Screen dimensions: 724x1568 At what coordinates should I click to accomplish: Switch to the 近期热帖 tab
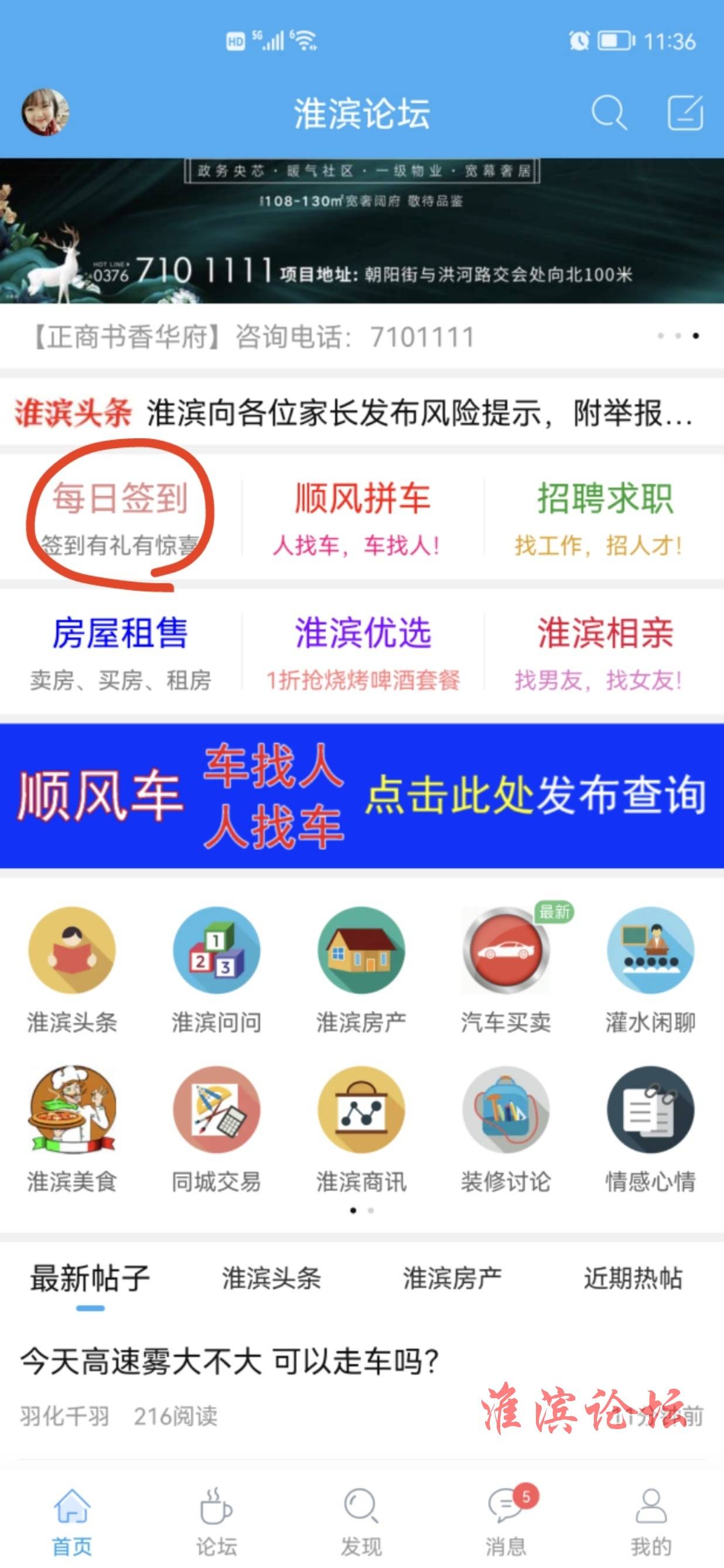coord(633,1278)
